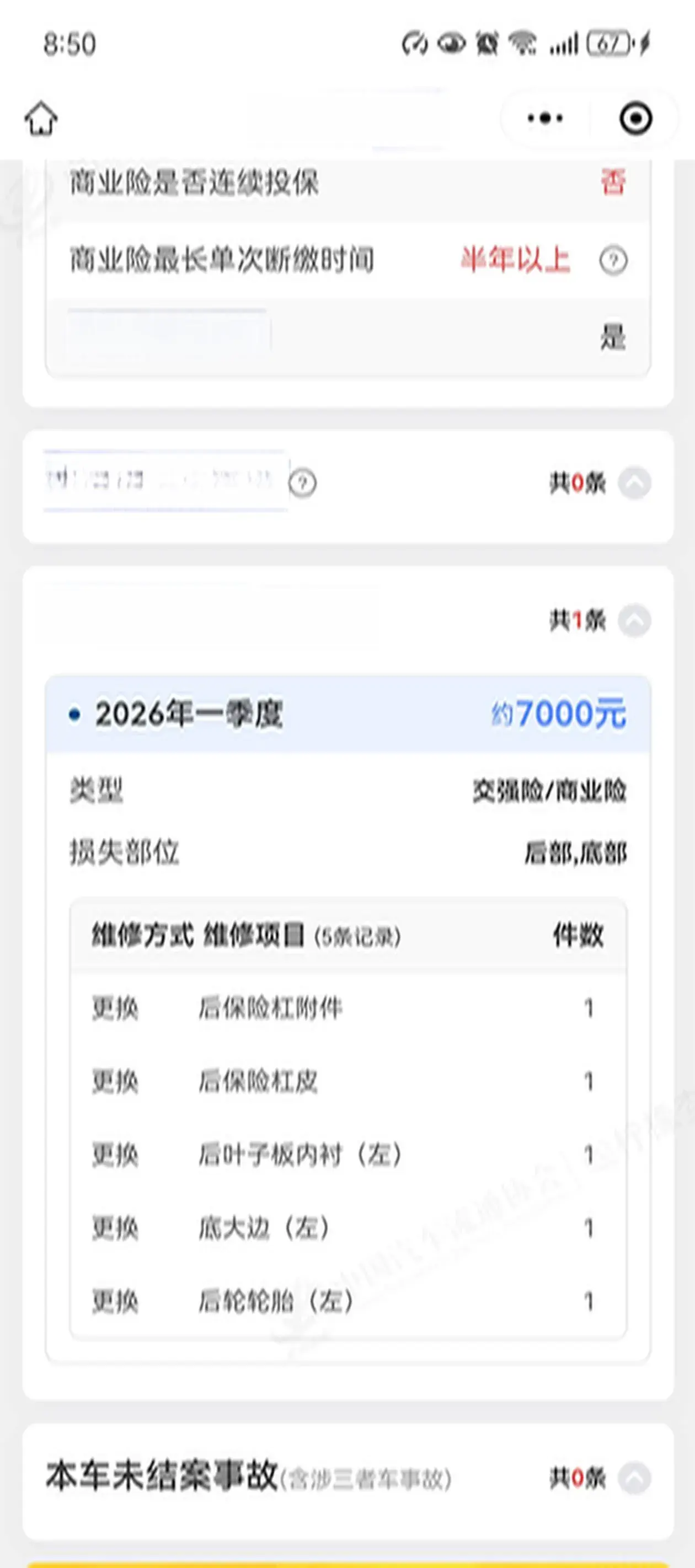Open the three-dot more menu
The image size is (695, 1568).
544,118
